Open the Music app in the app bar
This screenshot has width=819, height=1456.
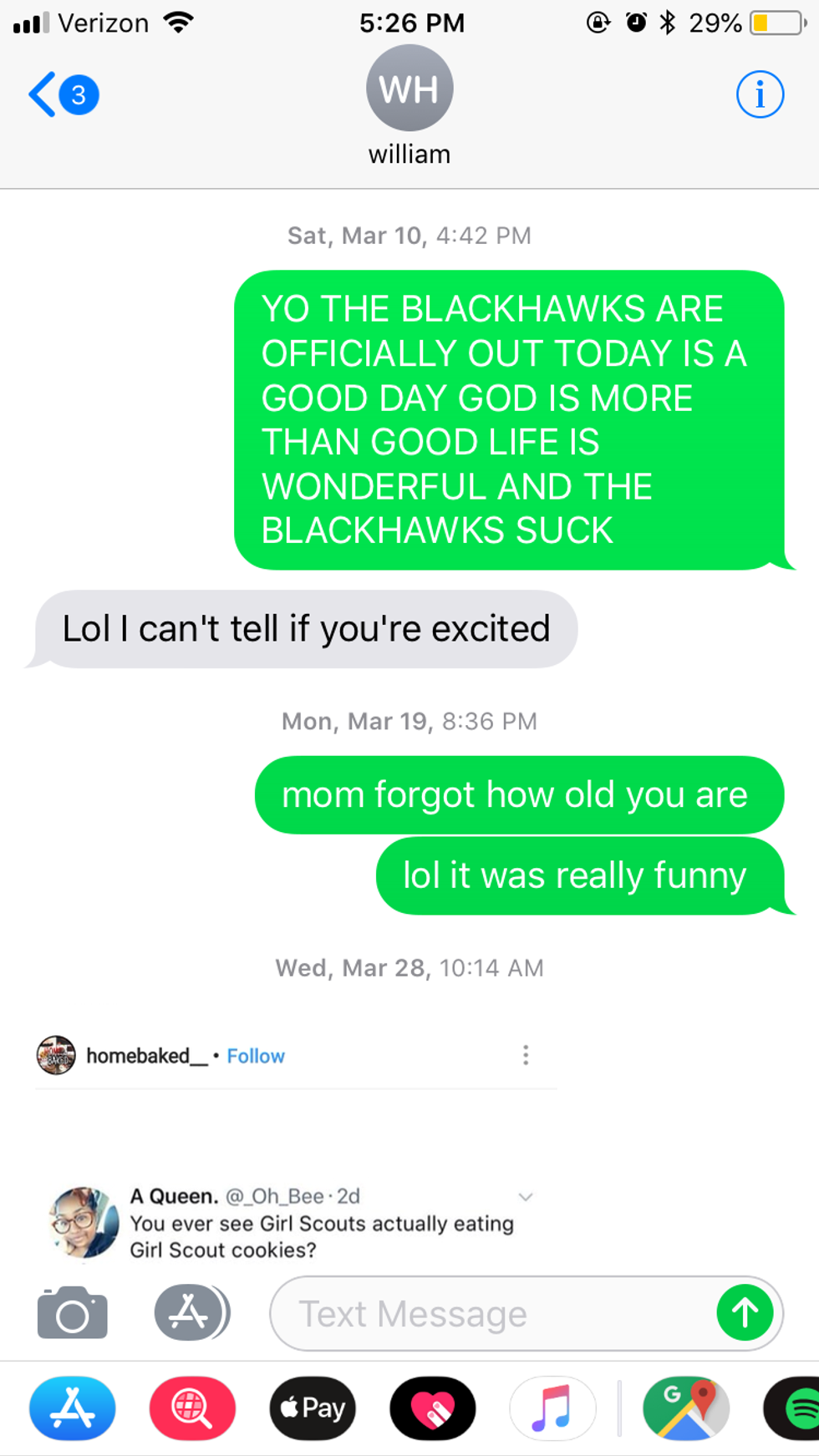pyautogui.click(x=552, y=1408)
